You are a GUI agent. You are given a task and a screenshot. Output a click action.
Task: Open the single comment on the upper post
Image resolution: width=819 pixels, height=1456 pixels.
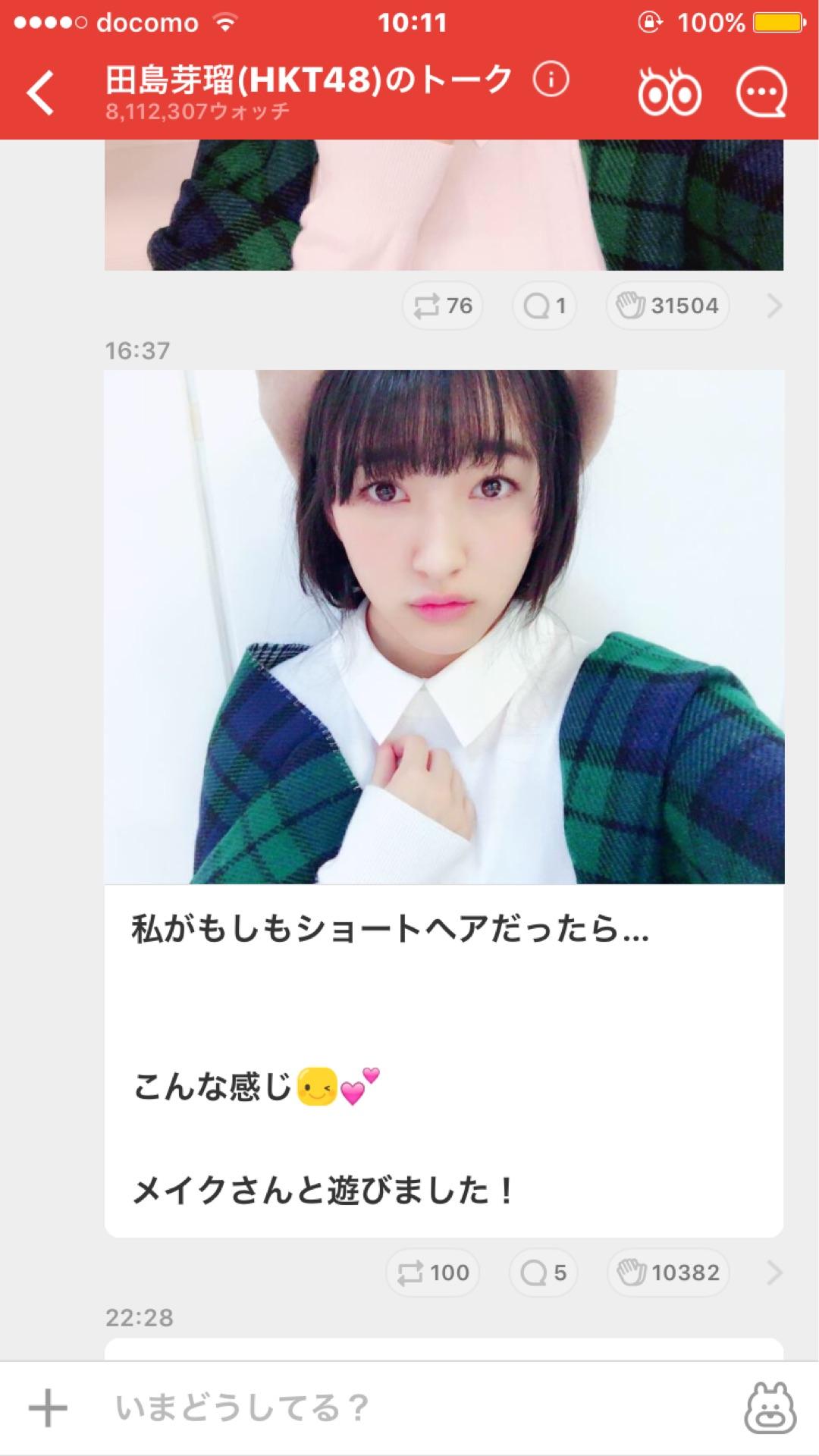(x=544, y=306)
